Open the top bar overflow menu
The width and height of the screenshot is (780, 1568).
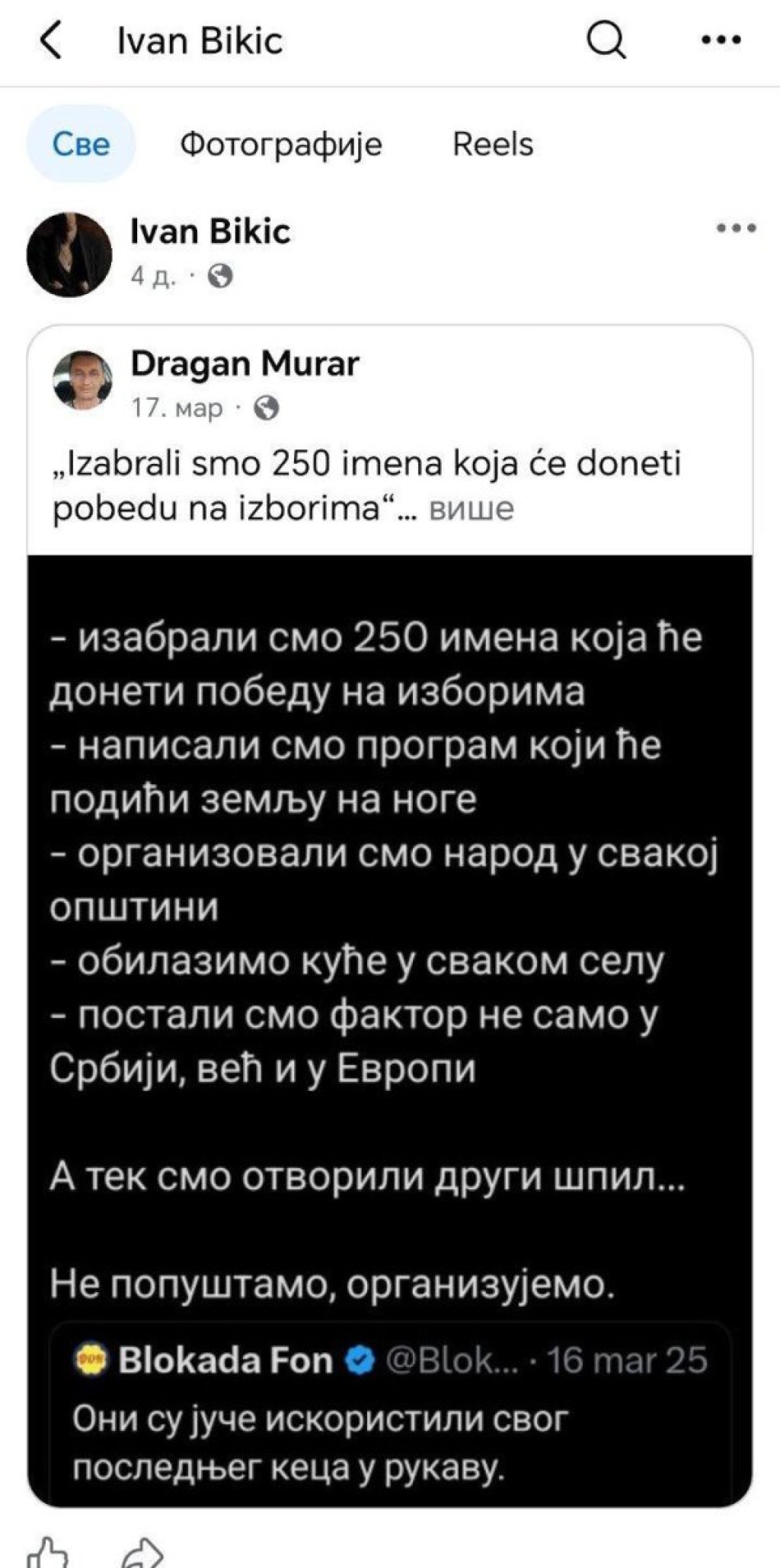[721, 41]
